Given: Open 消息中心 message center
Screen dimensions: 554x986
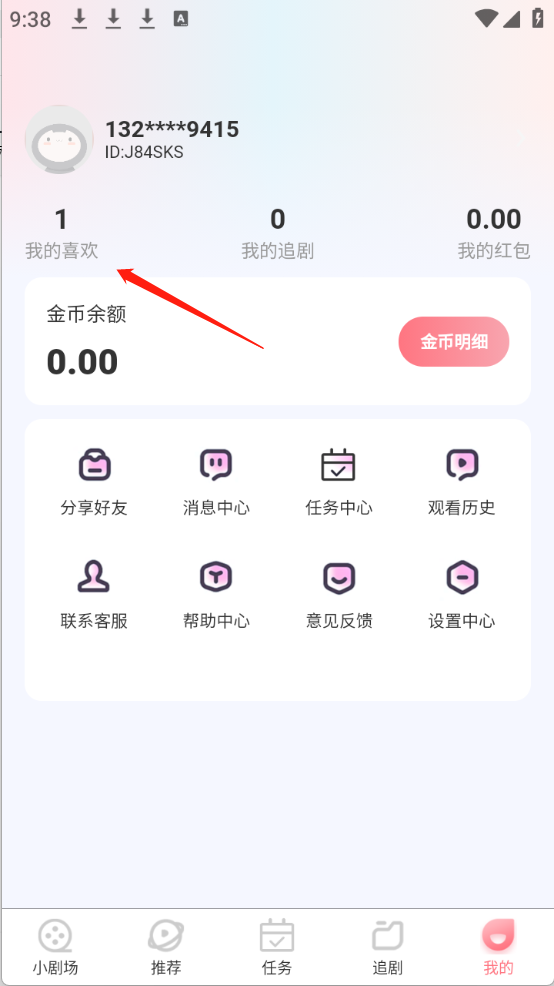Looking at the screenshot, I should (x=216, y=482).
